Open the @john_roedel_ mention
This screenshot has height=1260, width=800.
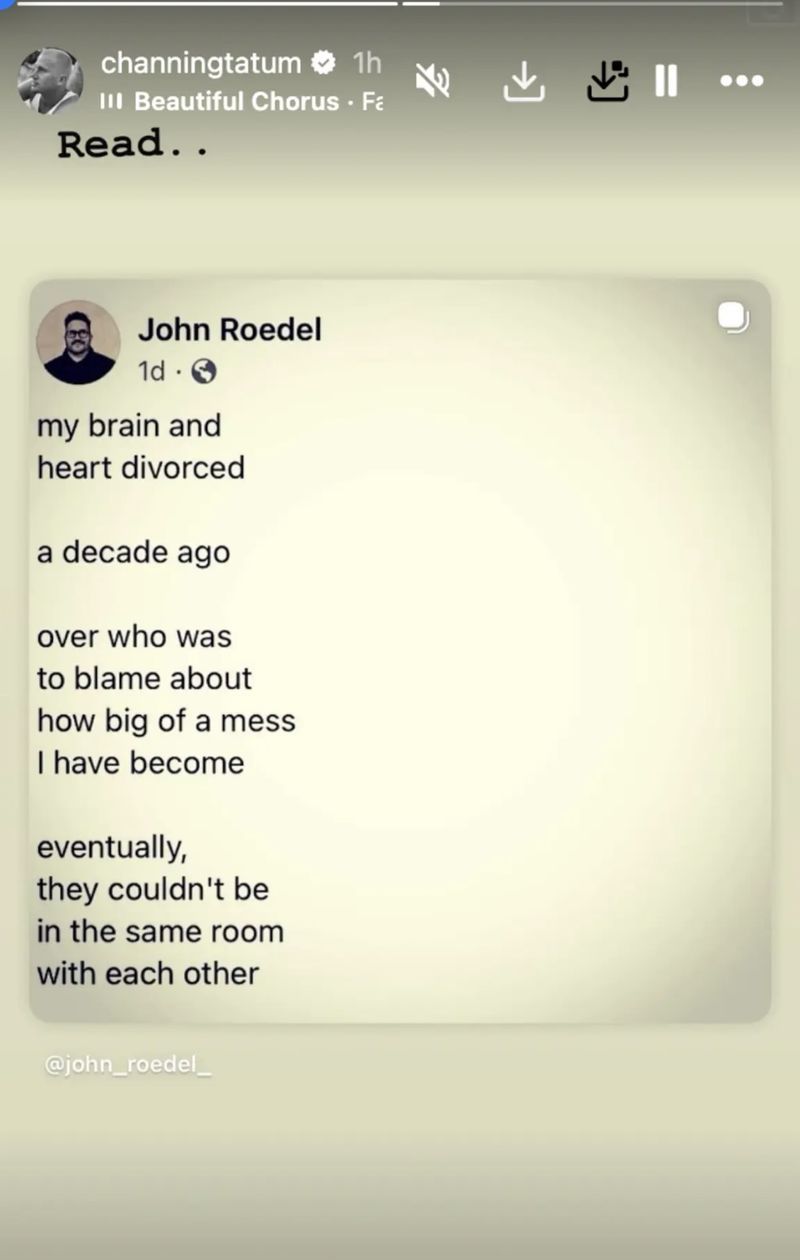point(127,1065)
